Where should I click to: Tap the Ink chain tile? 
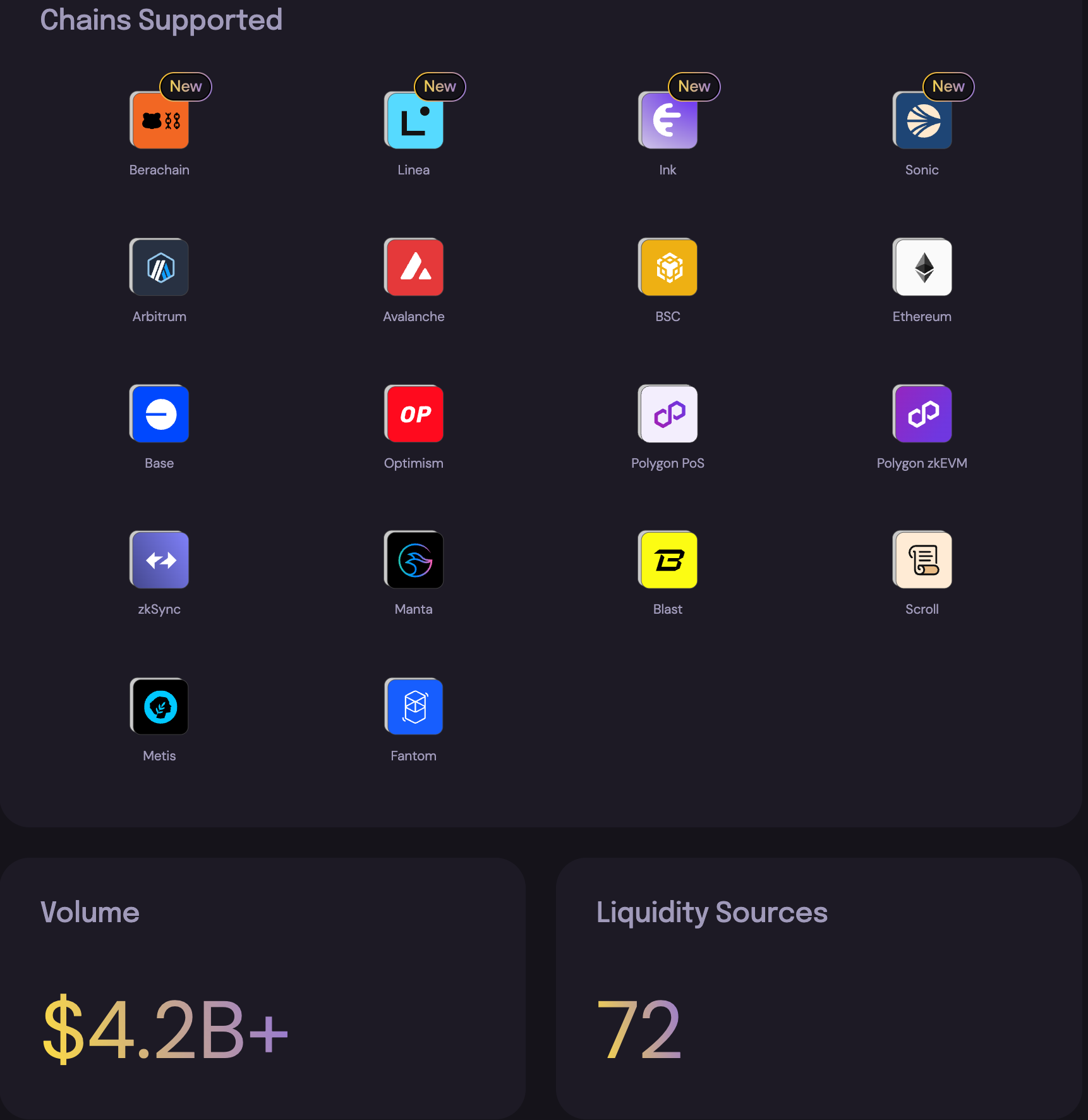tap(668, 121)
